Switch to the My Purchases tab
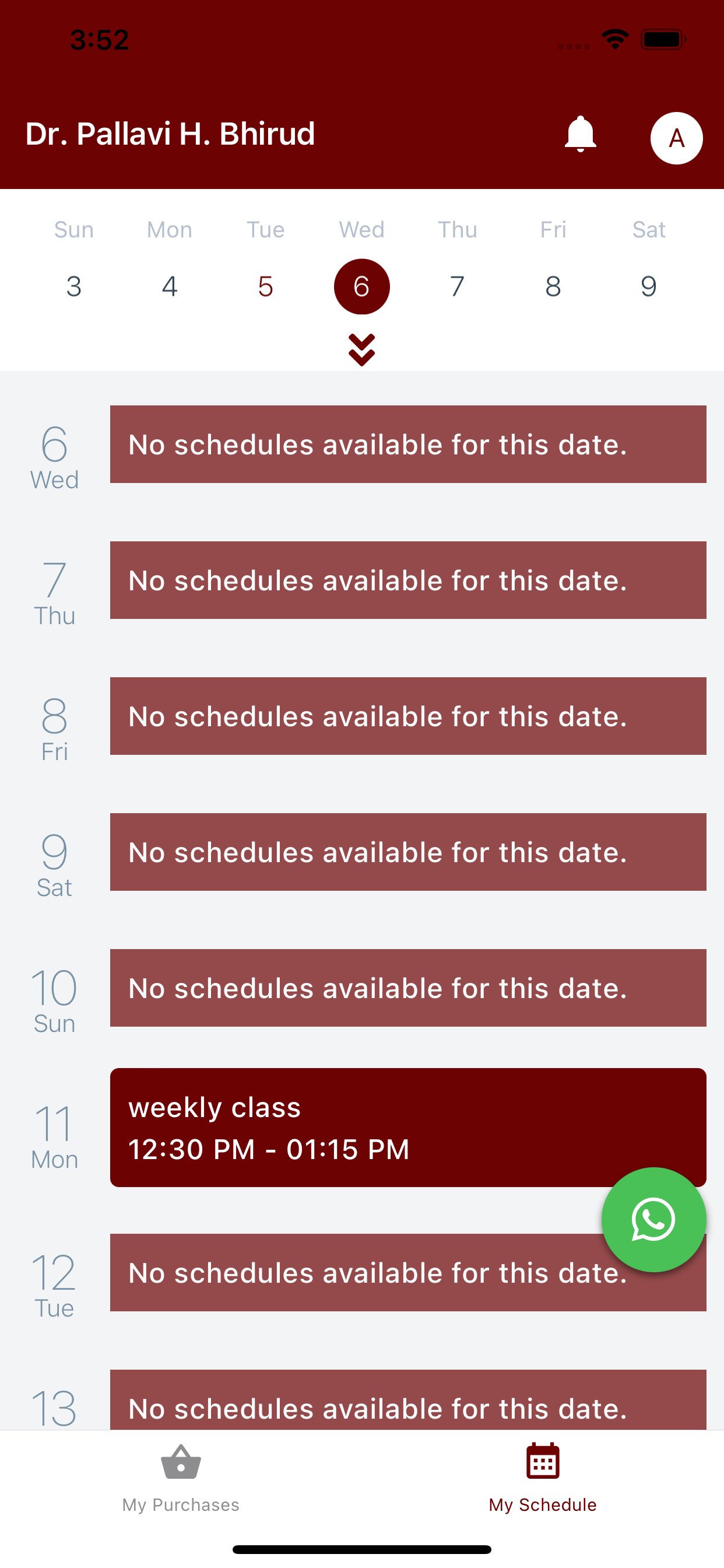The width and height of the screenshot is (724, 1568). tap(181, 1479)
